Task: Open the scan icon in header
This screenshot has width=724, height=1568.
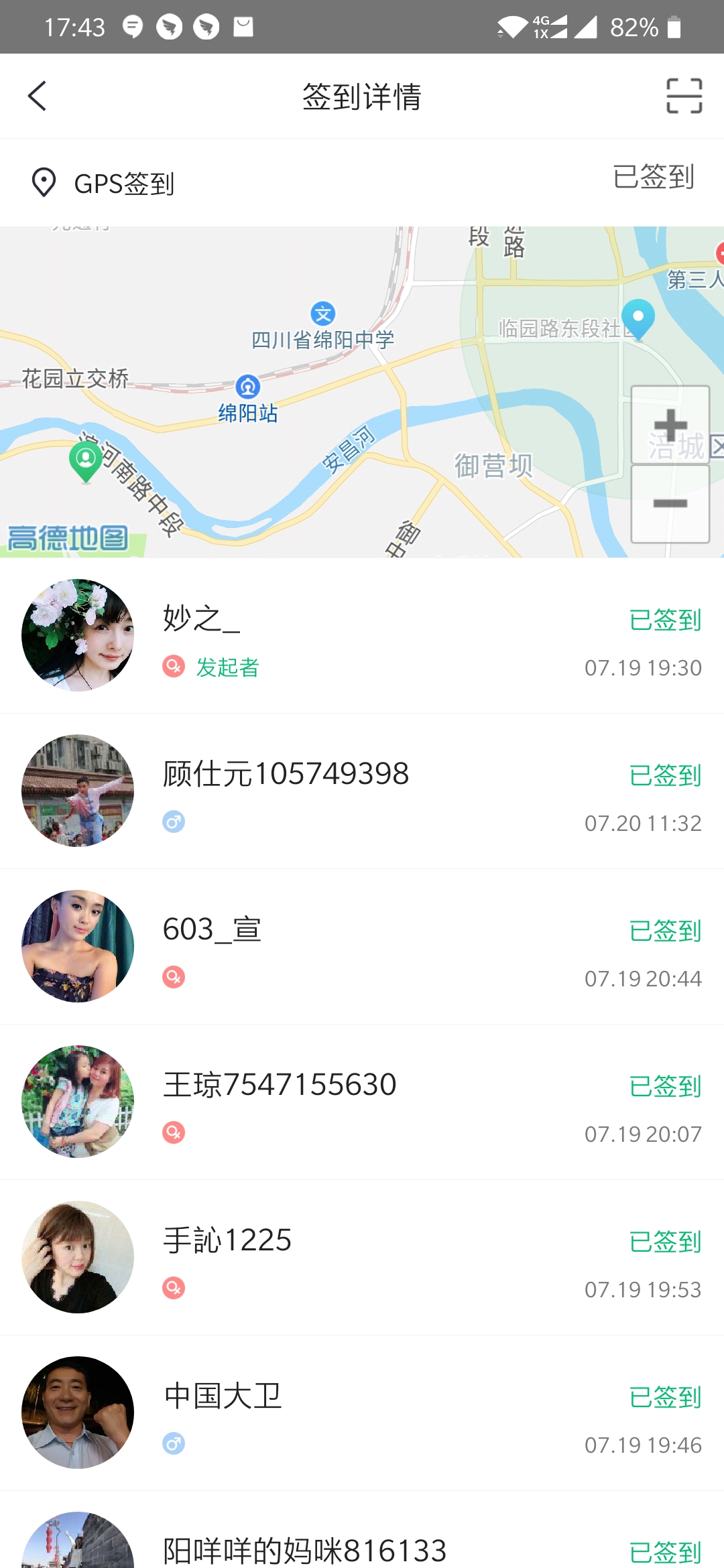Action: (684, 96)
